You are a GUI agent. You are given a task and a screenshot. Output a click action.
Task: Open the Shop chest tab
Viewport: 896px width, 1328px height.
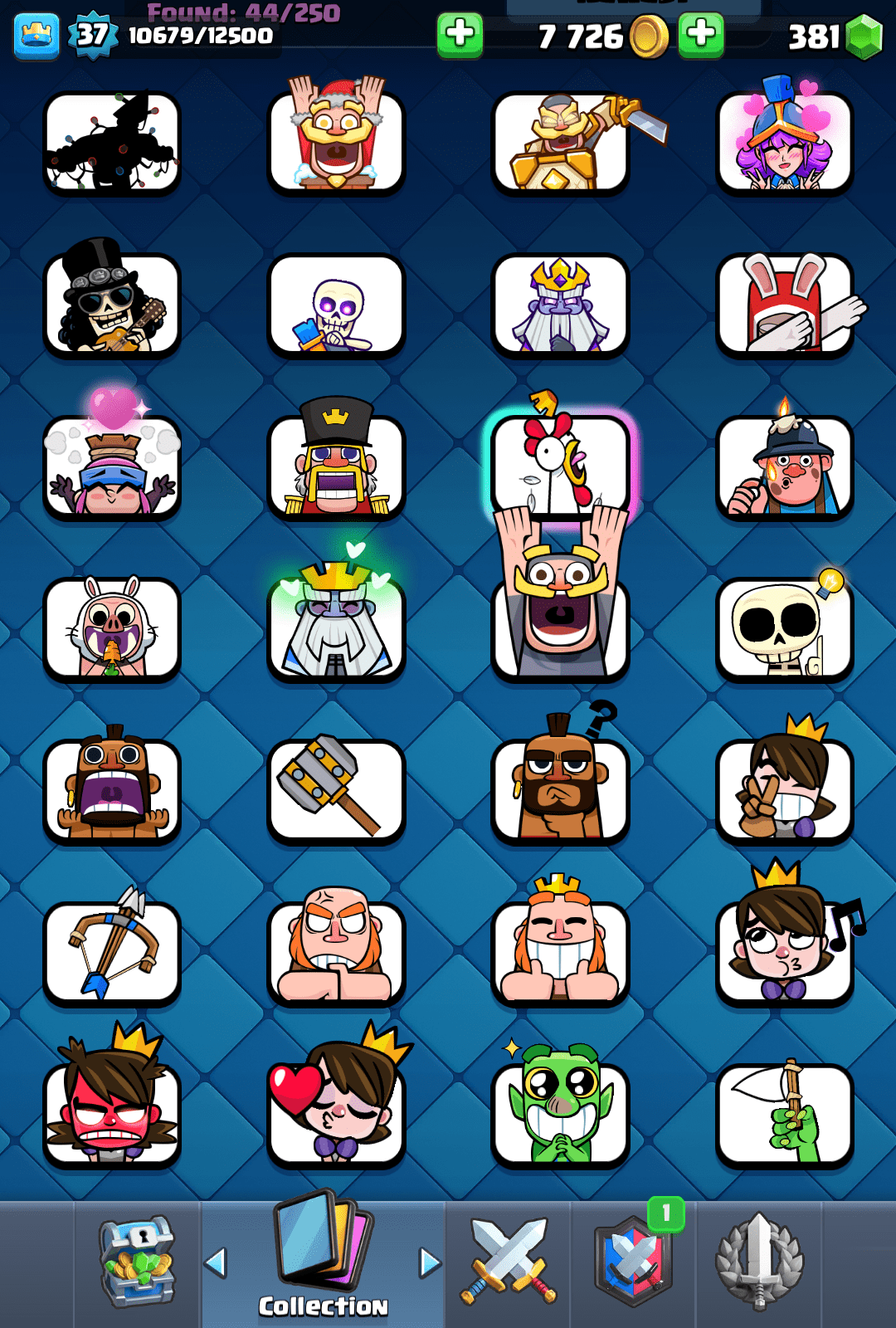[137, 1262]
